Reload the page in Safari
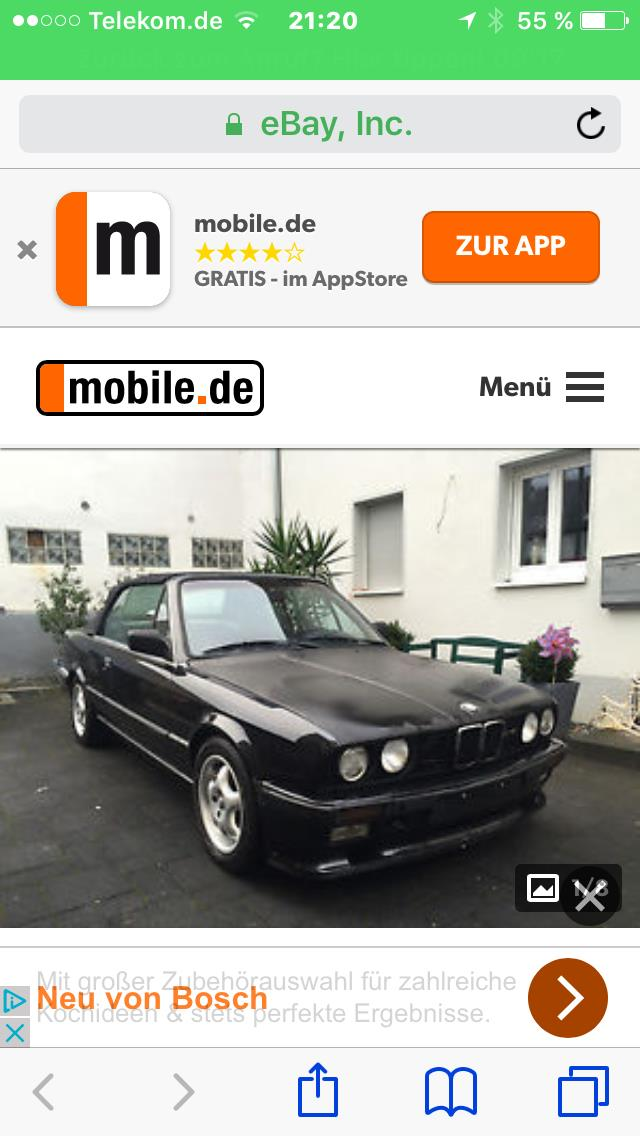This screenshot has width=640, height=1136. [x=590, y=124]
